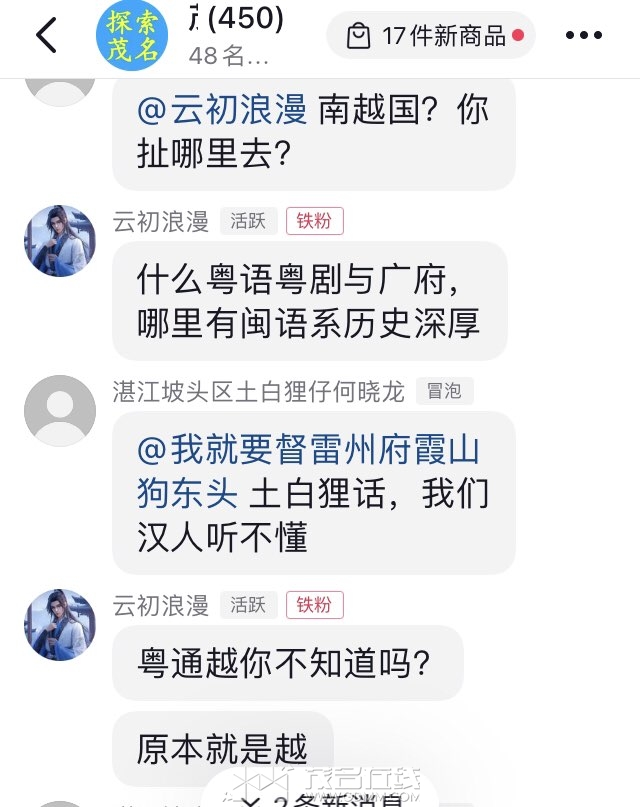Open 湛江坡头区土白狸仔何晓龙's profile avatar
The width and height of the screenshot is (640, 807).
(x=60, y=411)
